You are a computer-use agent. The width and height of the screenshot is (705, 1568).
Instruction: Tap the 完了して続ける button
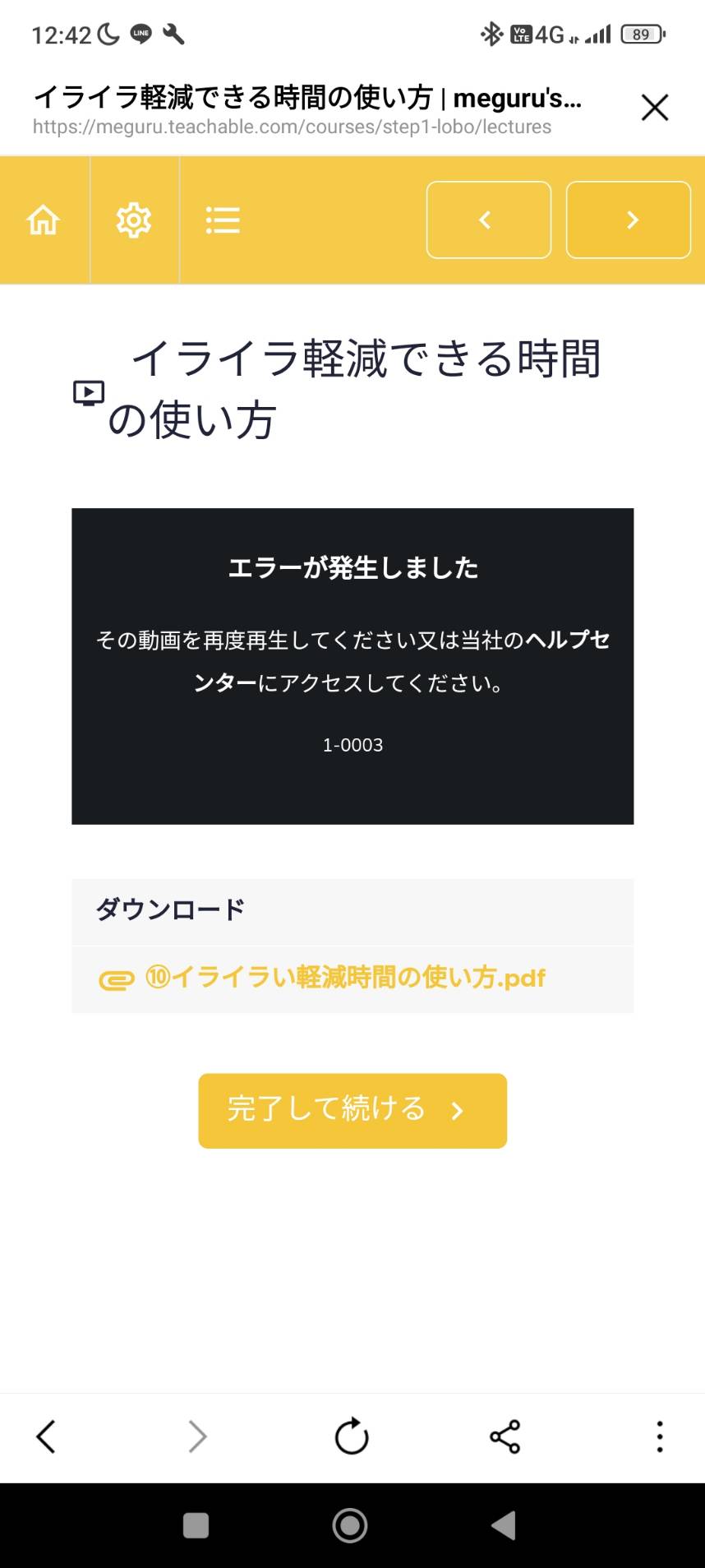tap(352, 1111)
